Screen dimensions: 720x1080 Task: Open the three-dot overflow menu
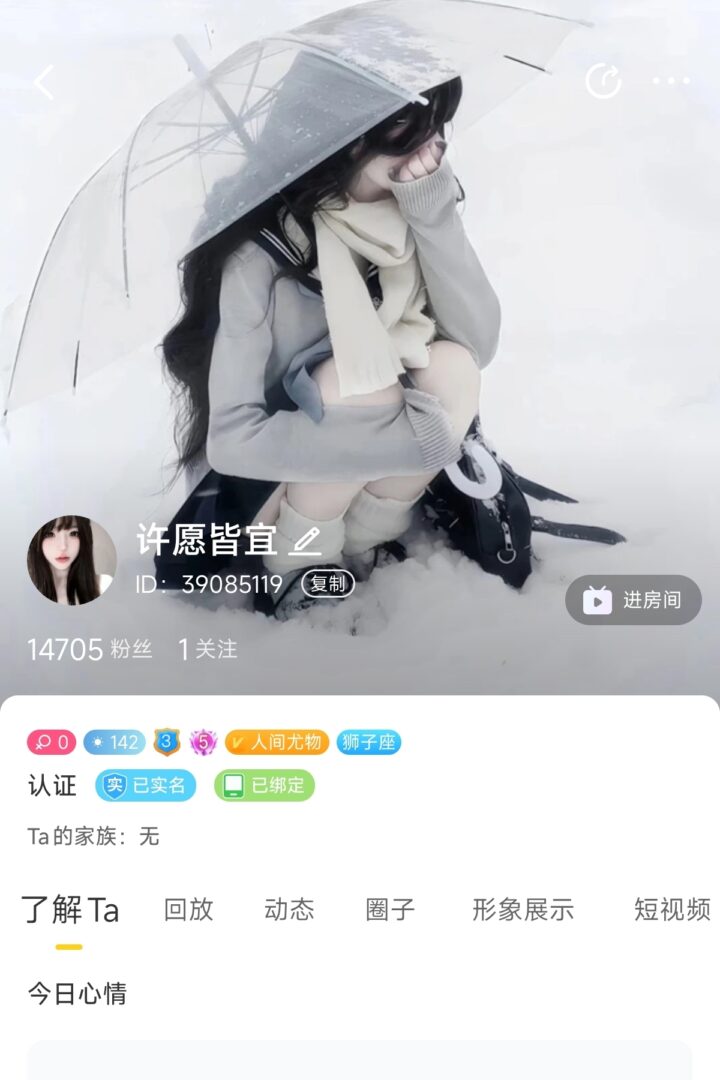pos(670,82)
